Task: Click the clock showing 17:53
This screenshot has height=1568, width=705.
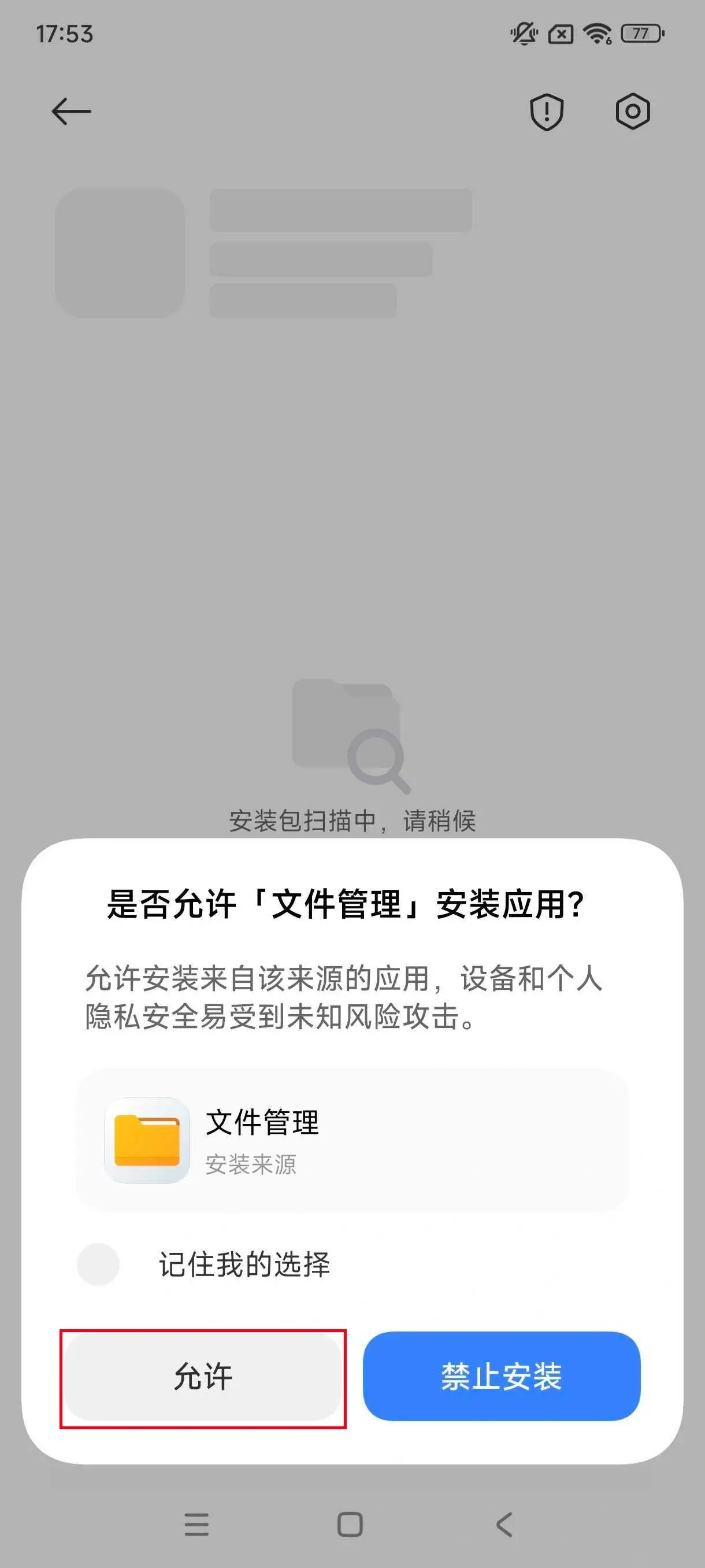Action: pos(64,35)
